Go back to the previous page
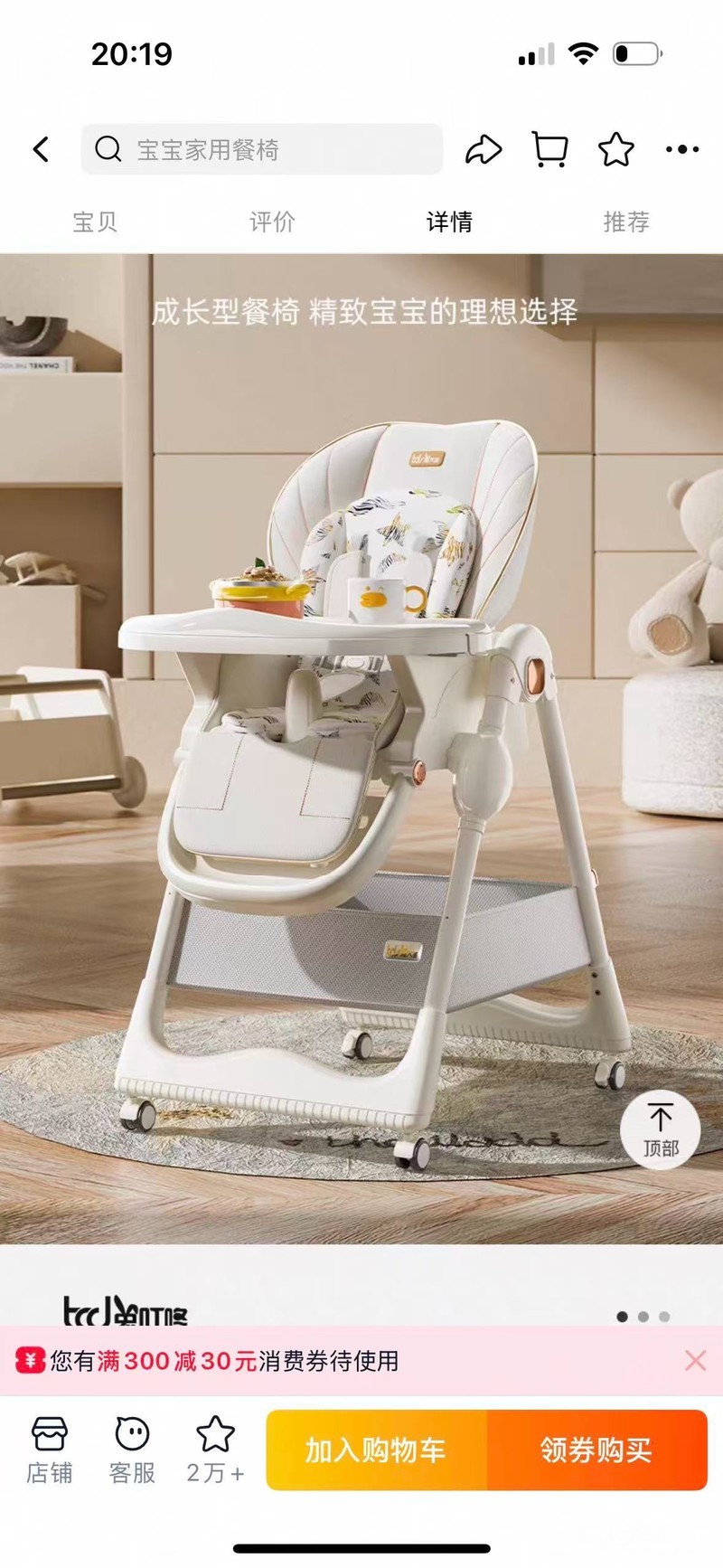 [x=41, y=149]
